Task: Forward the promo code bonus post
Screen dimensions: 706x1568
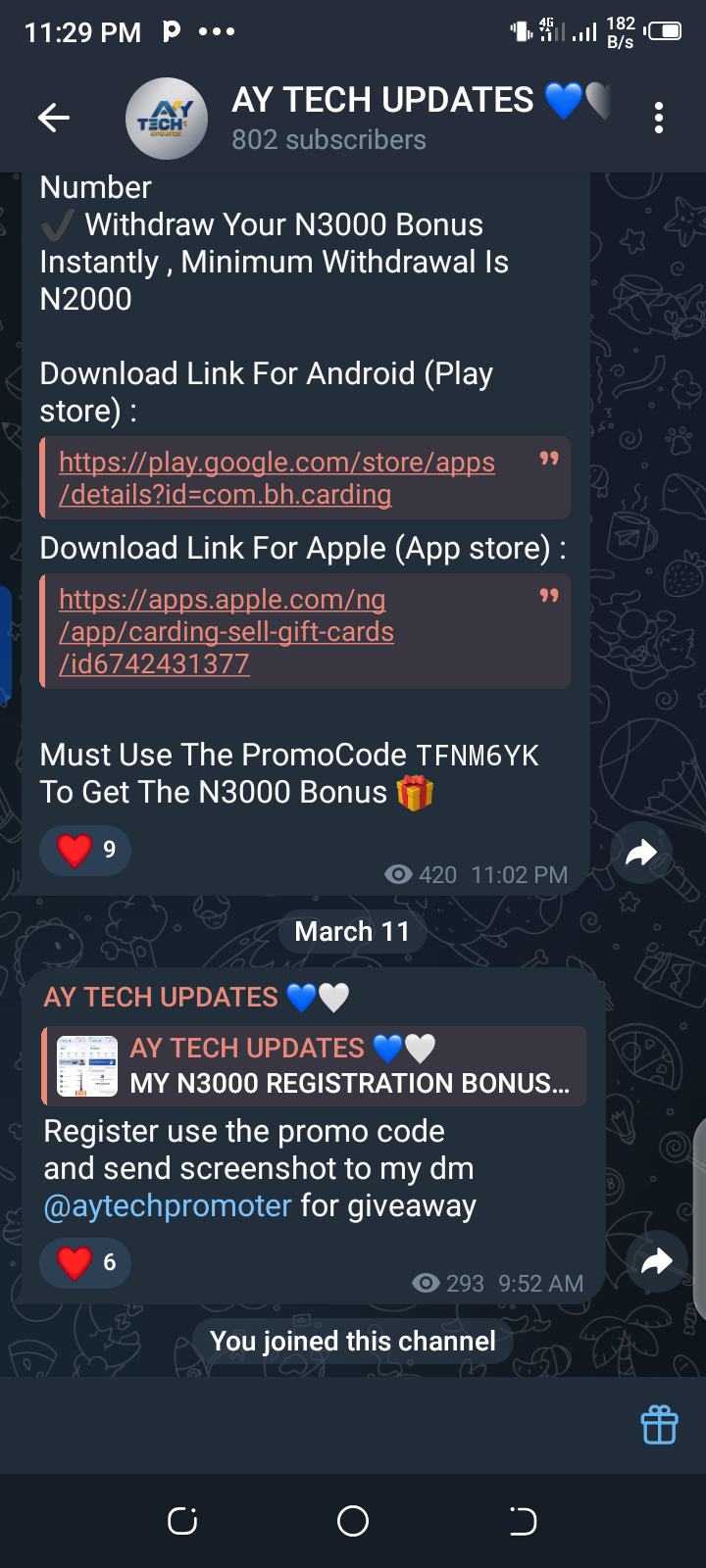Action: (x=641, y=853)
